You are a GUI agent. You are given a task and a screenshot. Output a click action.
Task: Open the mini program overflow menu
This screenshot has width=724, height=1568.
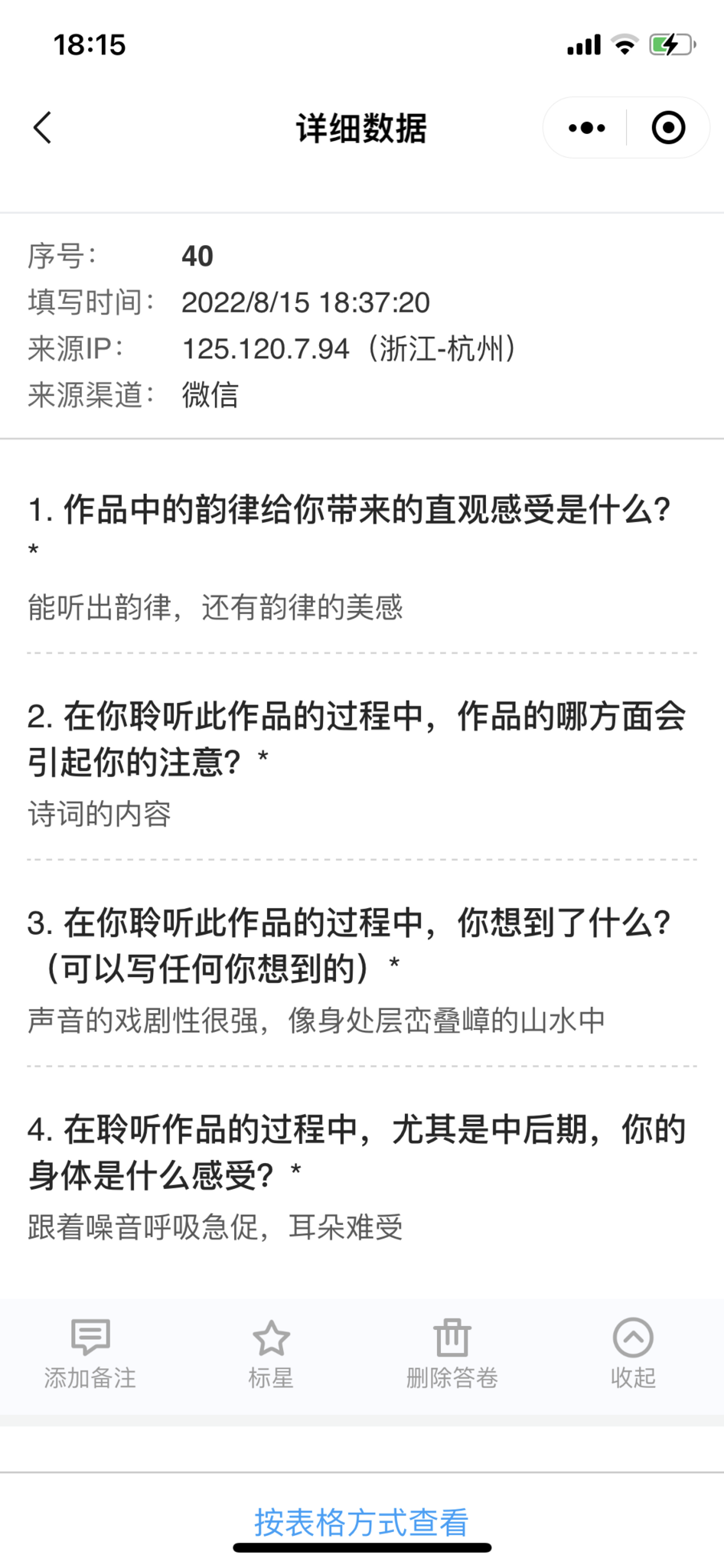586,128
